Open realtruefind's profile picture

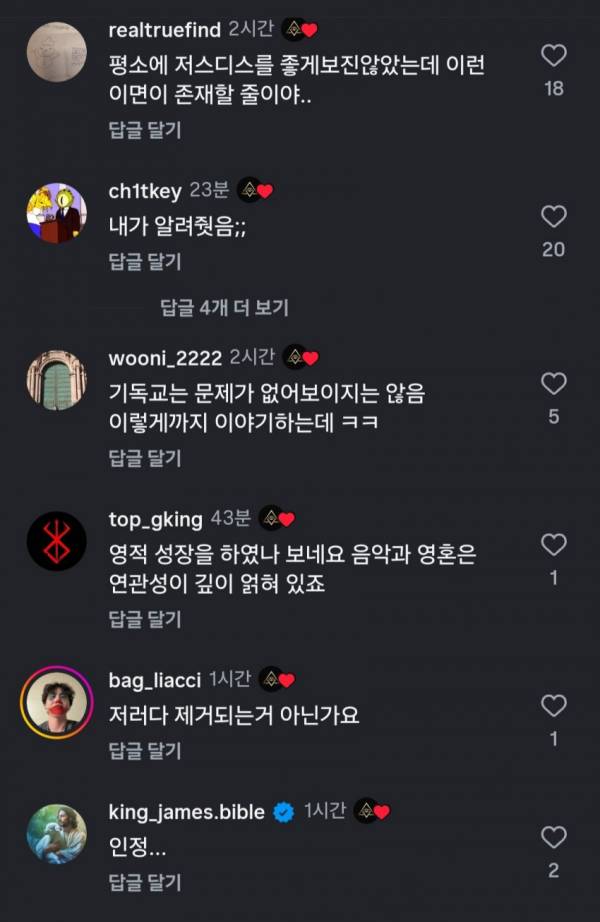tap(56, 51)
